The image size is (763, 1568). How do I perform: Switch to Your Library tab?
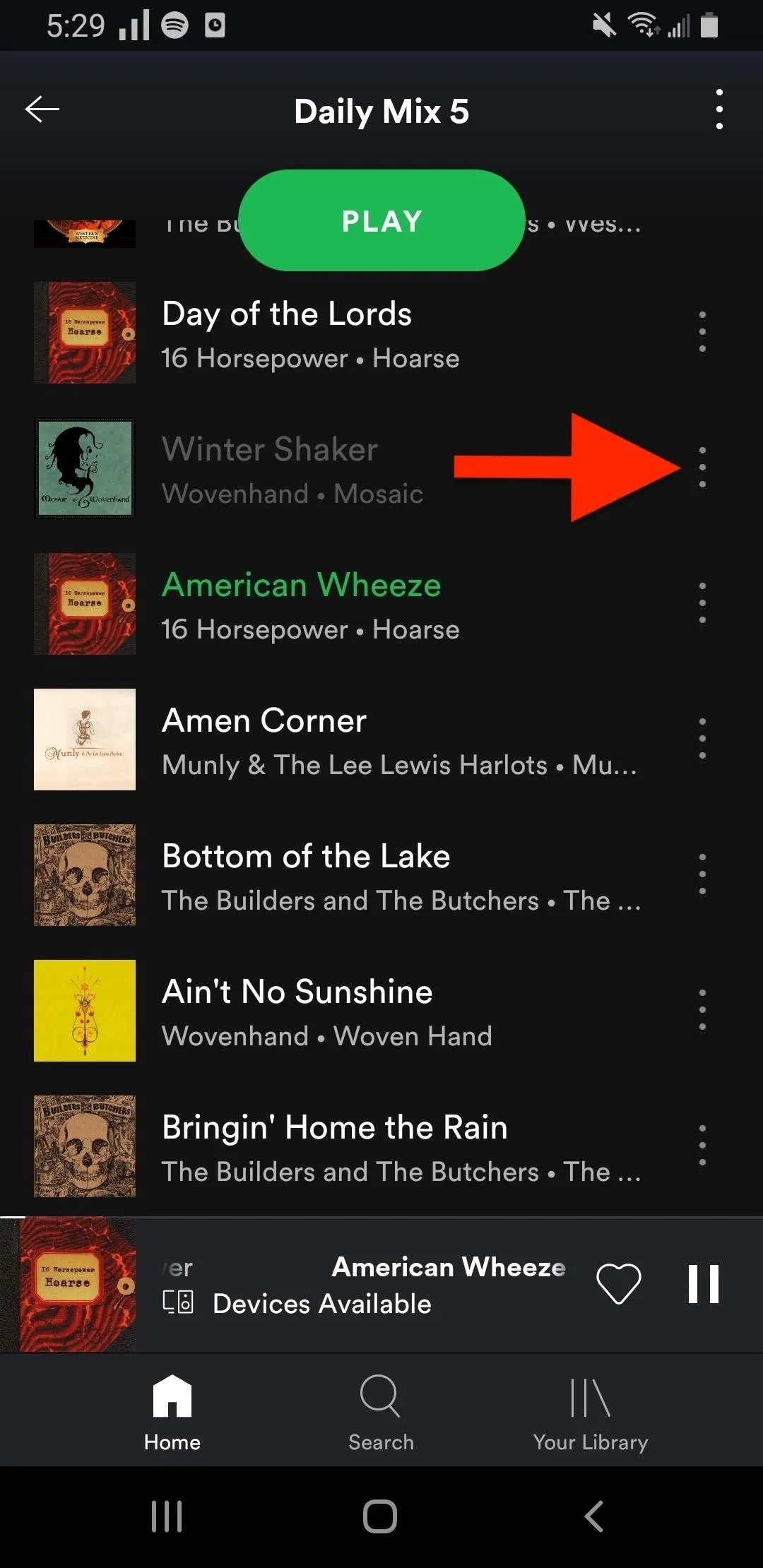591,1413
